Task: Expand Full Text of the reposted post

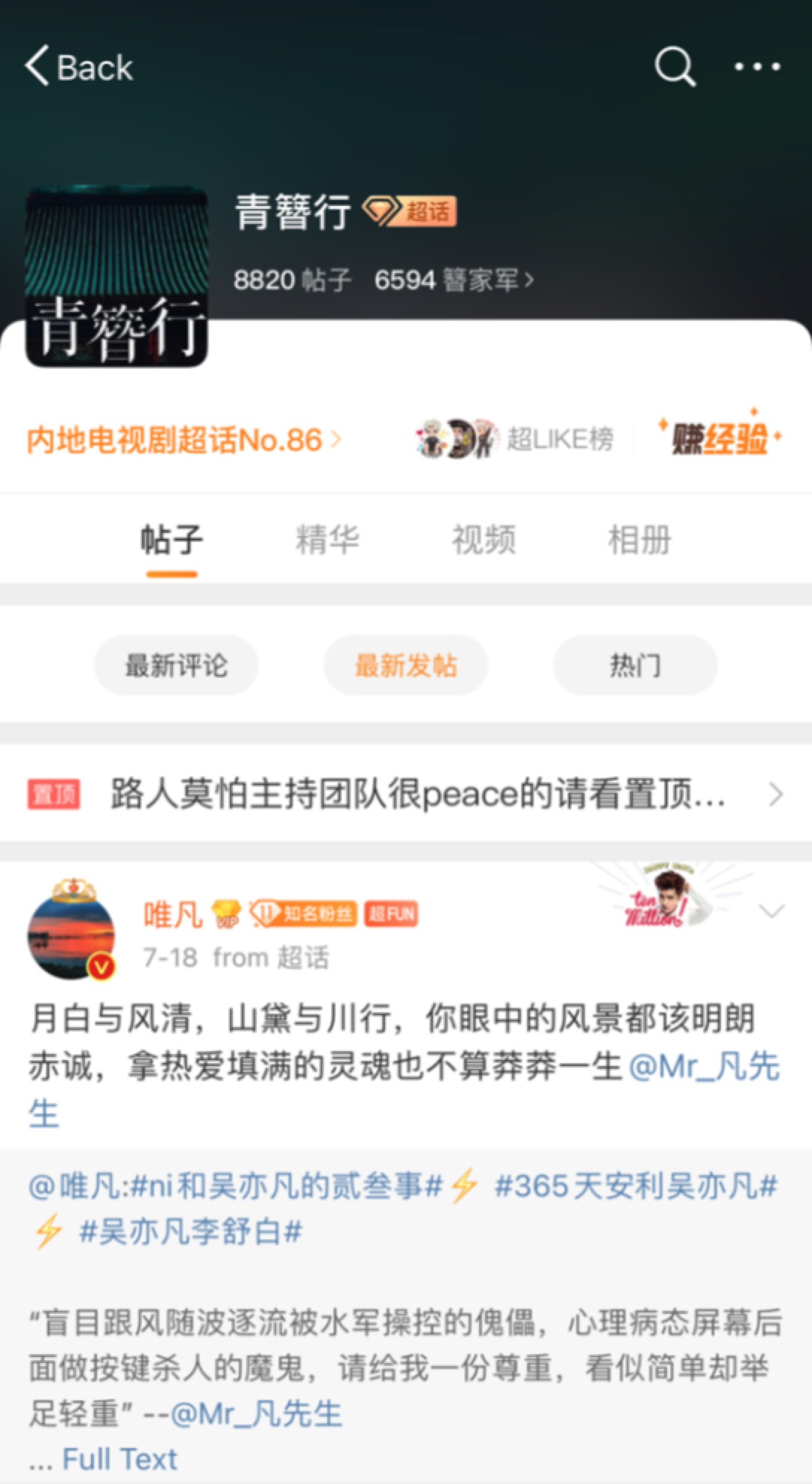Action: click(x=119, y=1458)
